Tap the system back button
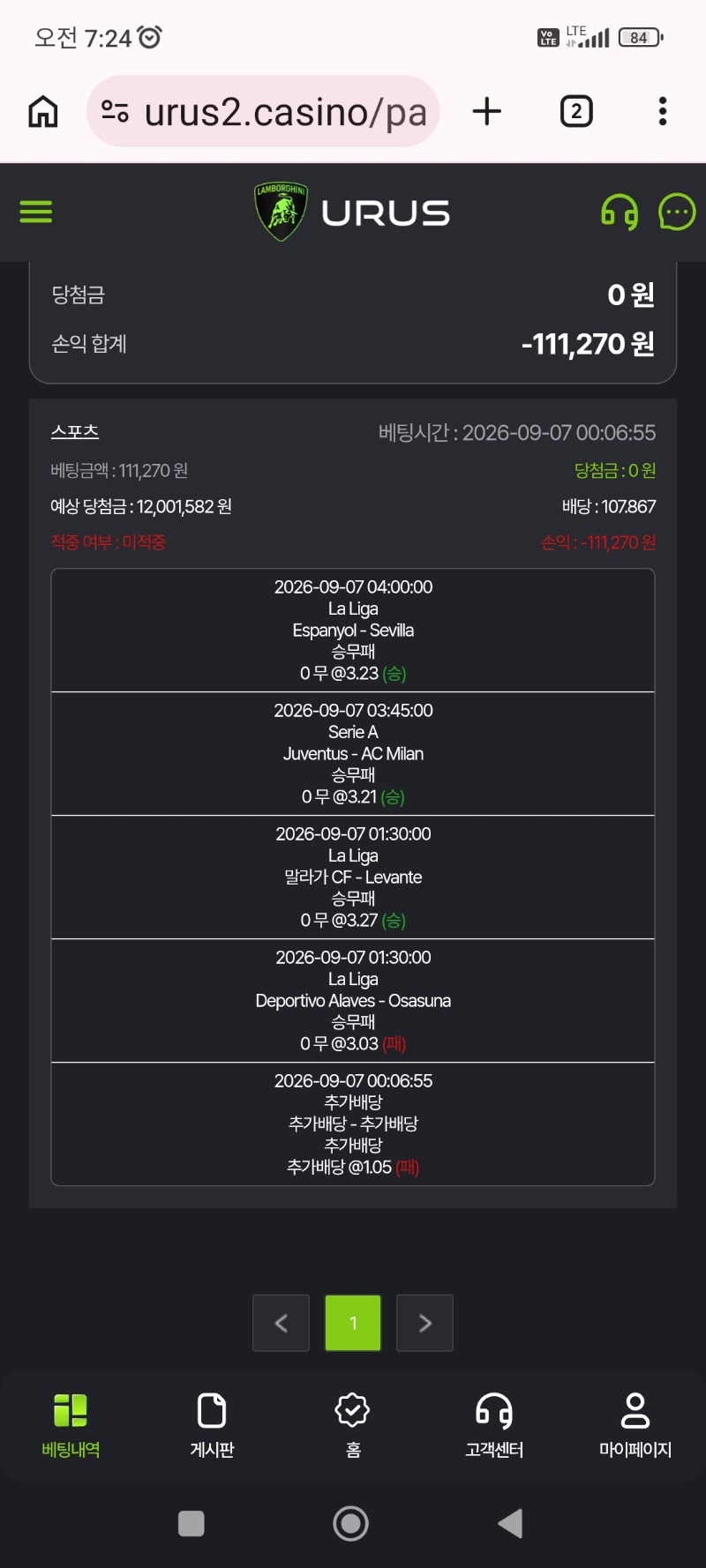The image size is (706, 1568). click(511, 1523)
